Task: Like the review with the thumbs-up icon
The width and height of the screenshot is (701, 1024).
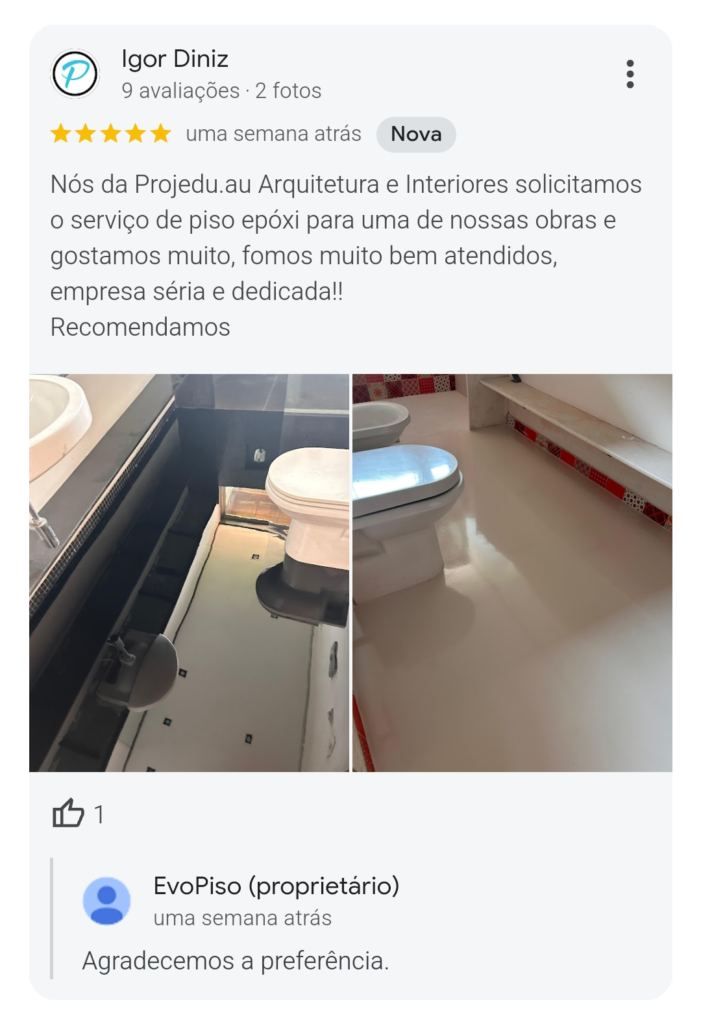Action: [x=68, y=814]
